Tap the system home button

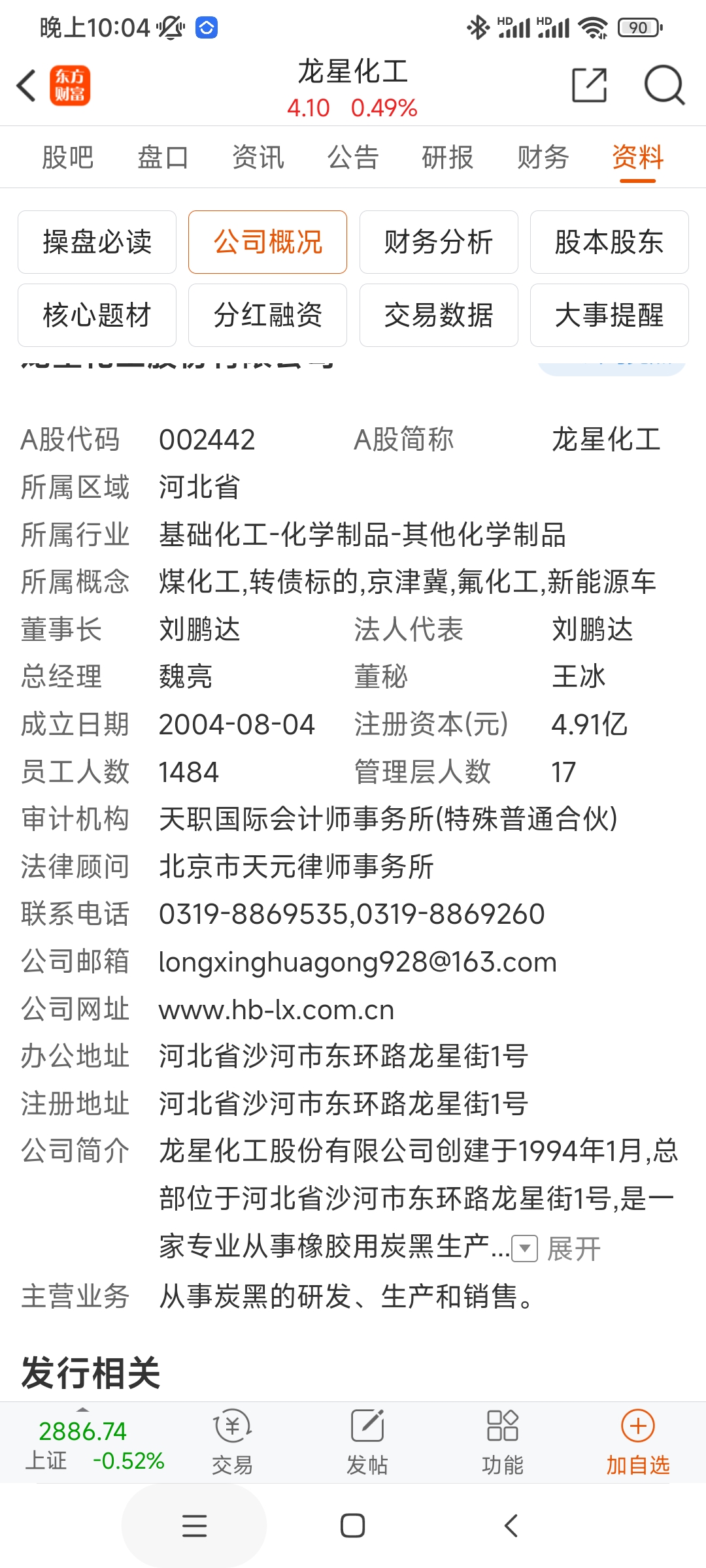click(352, 1526)
